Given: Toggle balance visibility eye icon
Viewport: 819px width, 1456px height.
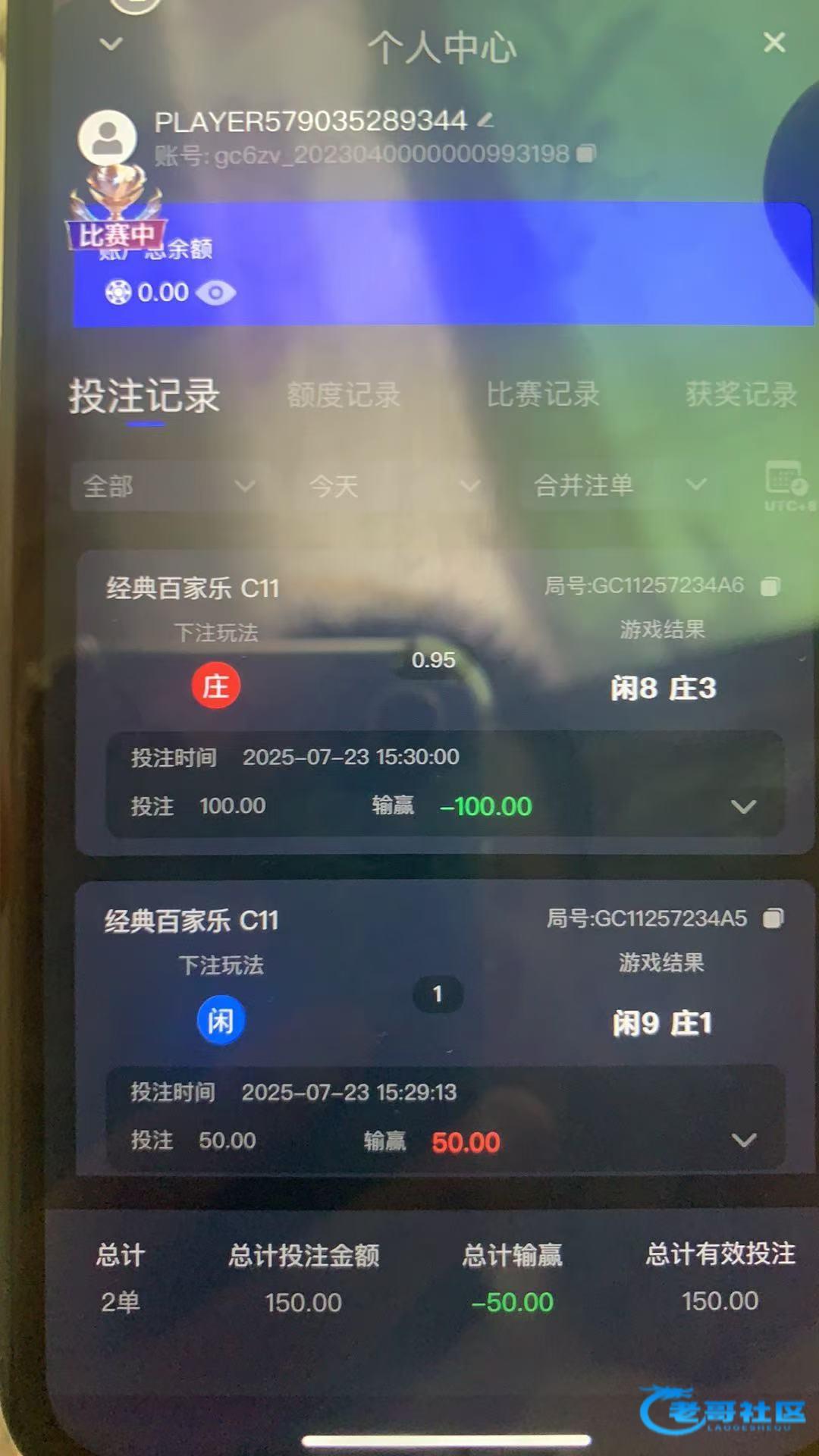Looking at the screenshot, I should (216, 293).
